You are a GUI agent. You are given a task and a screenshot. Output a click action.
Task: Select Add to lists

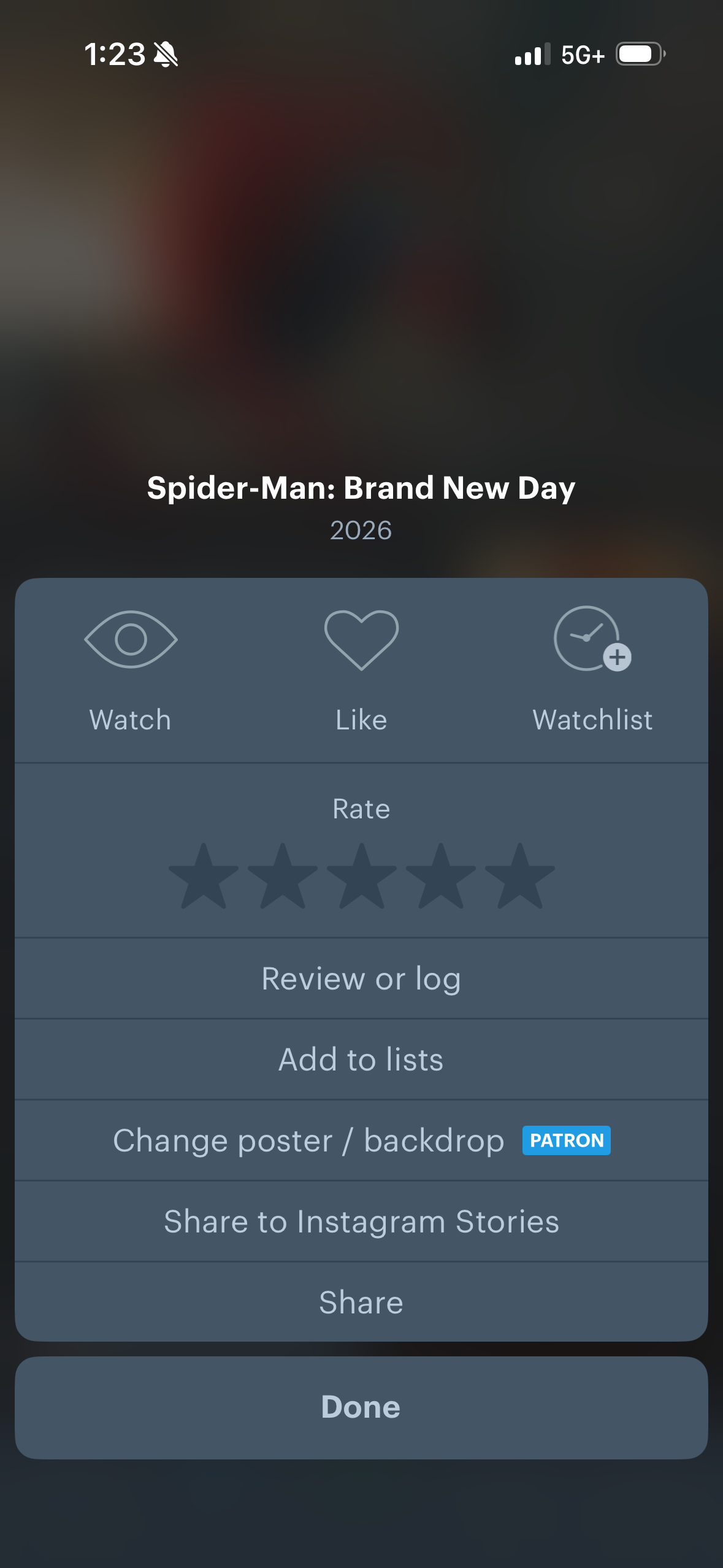361,1059
